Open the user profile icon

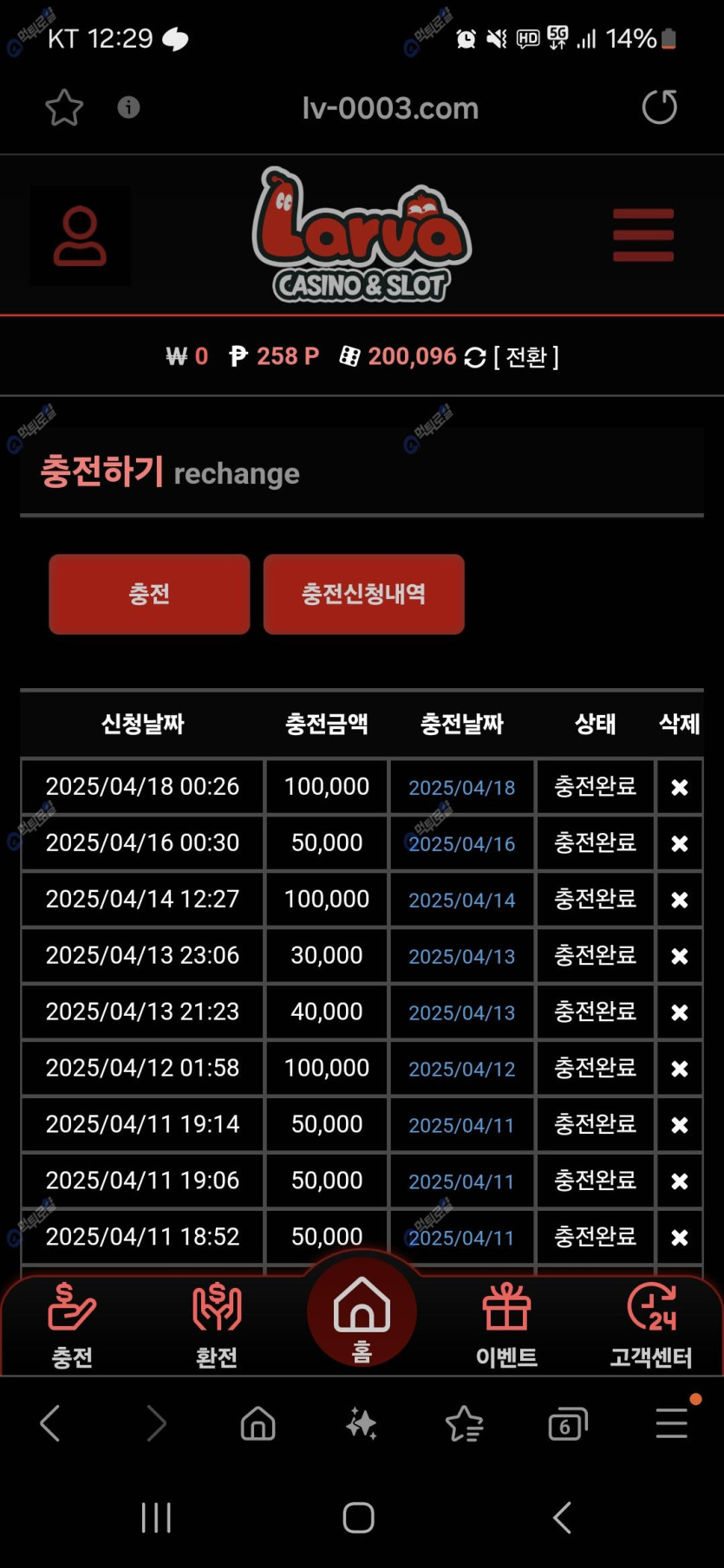tap(80, 236)
